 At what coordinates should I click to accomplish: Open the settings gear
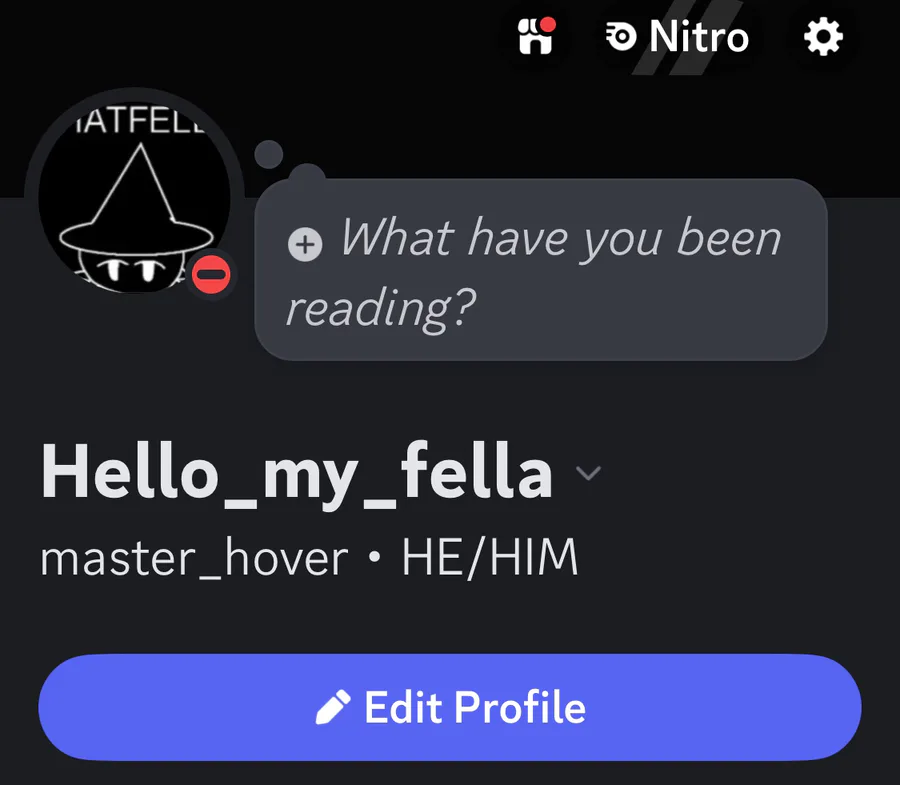823,38
